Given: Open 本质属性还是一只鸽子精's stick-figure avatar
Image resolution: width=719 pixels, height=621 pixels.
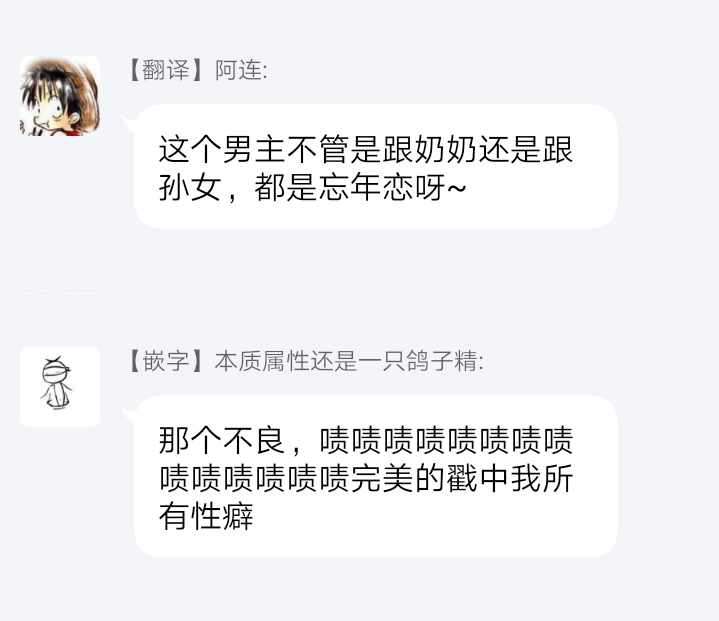Looking at the screenshot, I should 60,386.
